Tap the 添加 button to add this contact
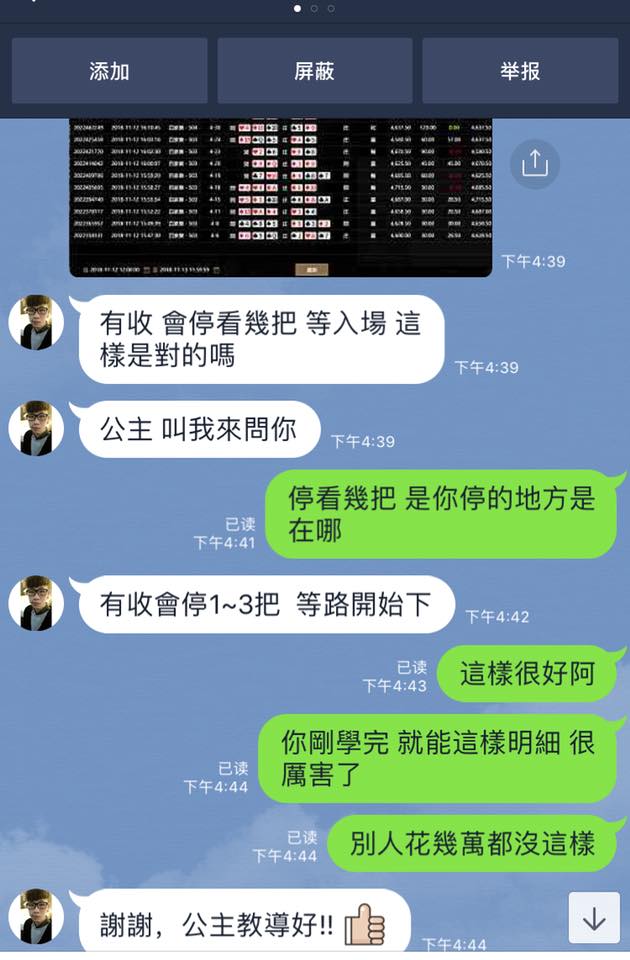 (109, 71)
